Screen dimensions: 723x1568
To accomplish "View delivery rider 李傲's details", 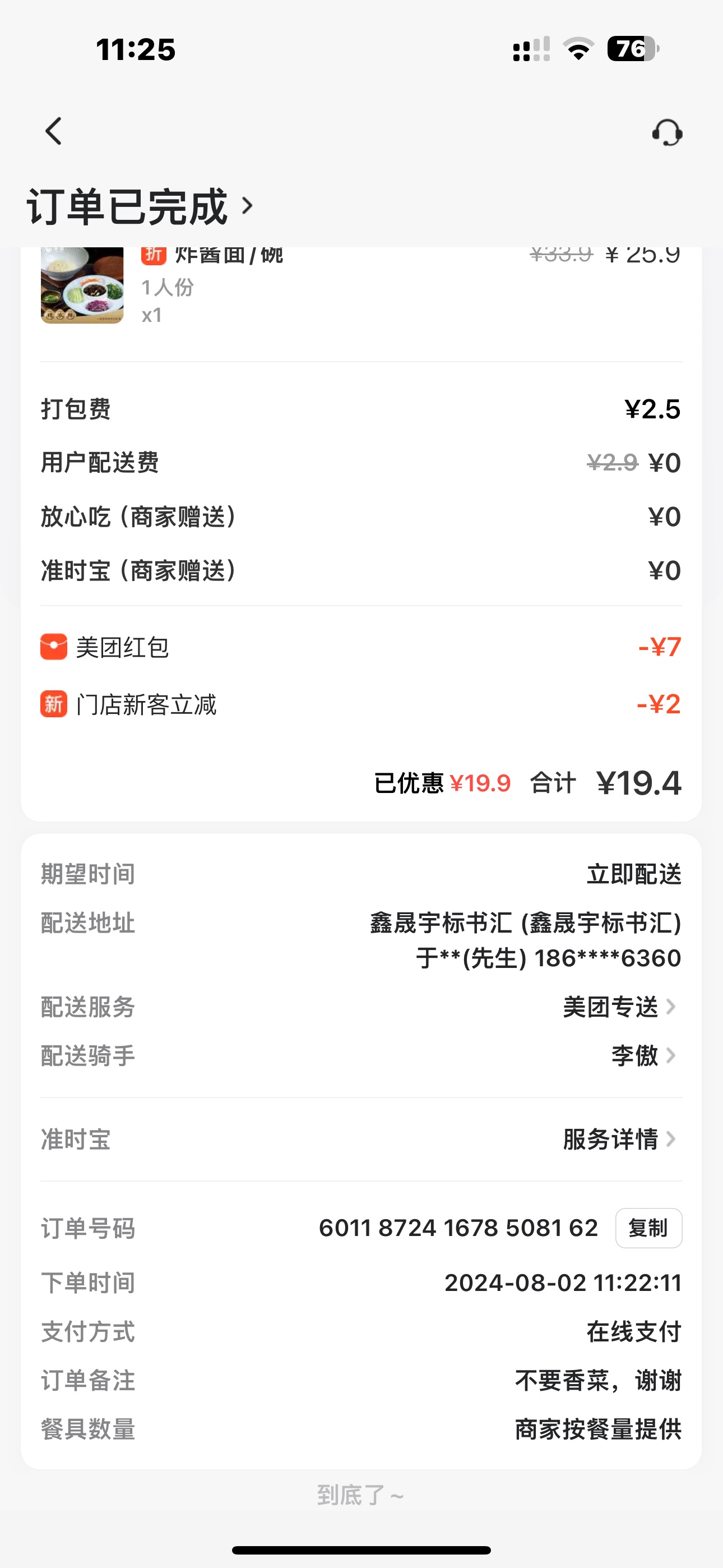I will point(642,1055).
